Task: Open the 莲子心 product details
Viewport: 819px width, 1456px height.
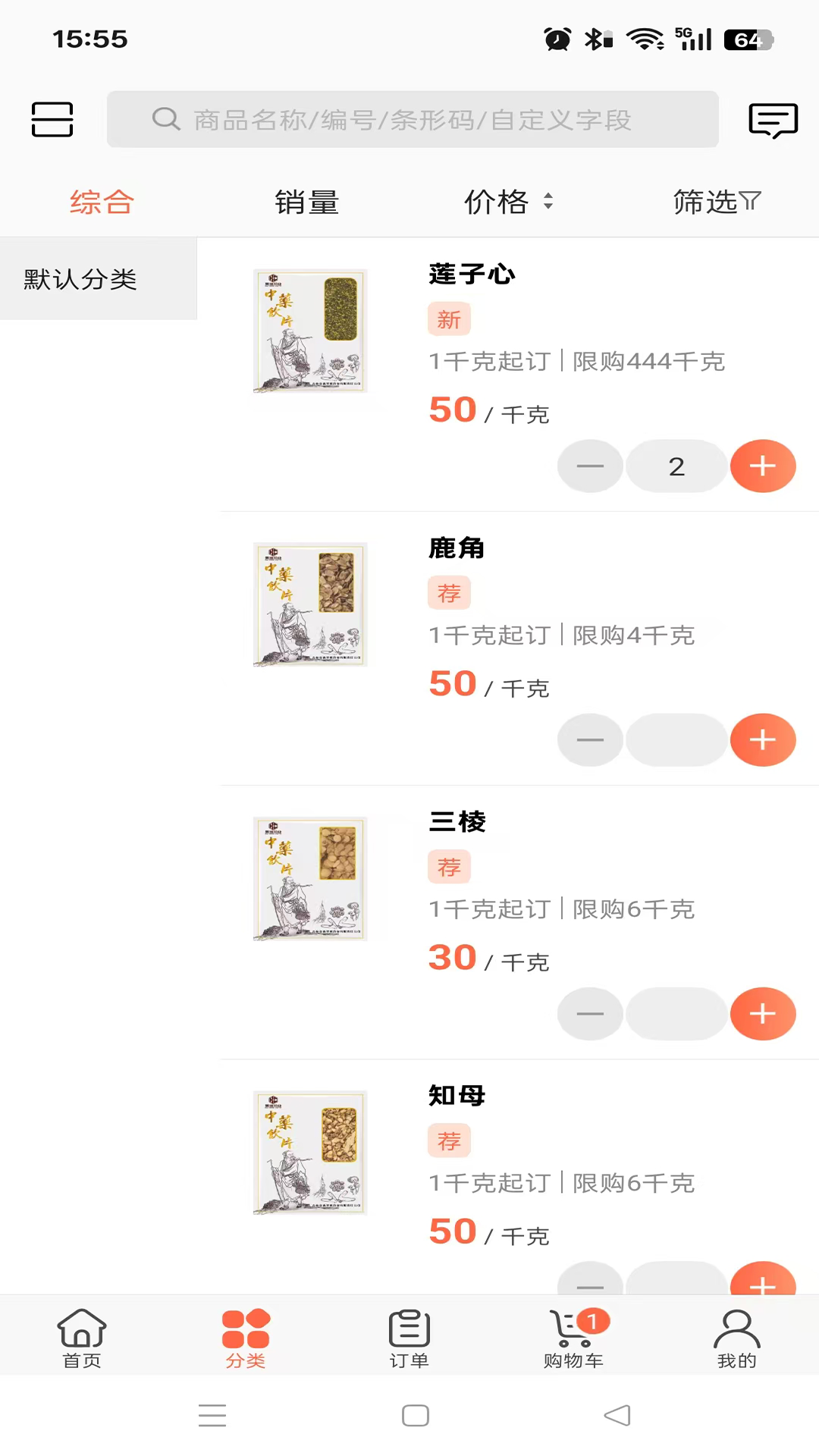Action: point(472,275)
